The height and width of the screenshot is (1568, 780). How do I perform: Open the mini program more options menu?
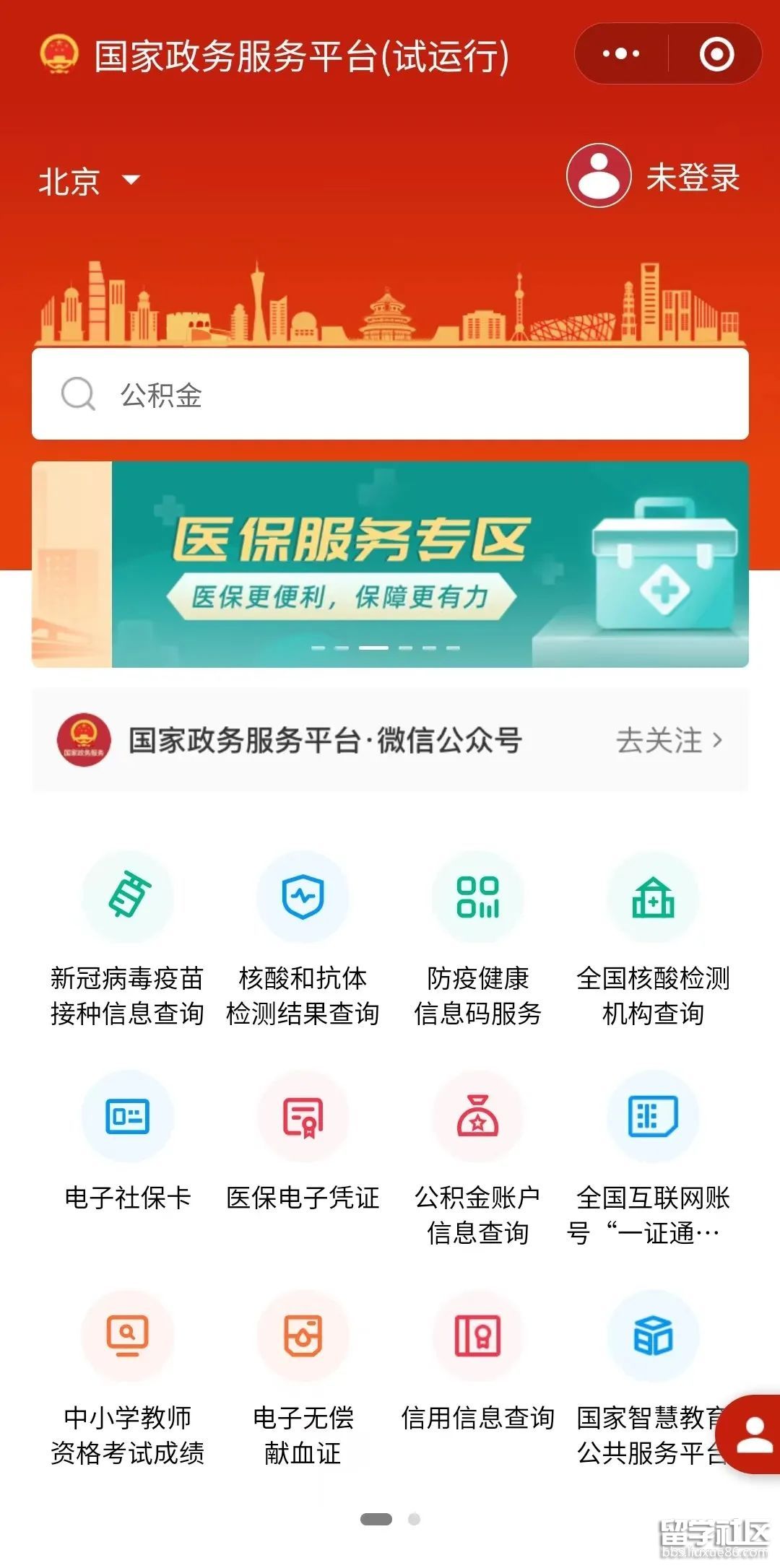pyautogui.click(x=620, y=54)
